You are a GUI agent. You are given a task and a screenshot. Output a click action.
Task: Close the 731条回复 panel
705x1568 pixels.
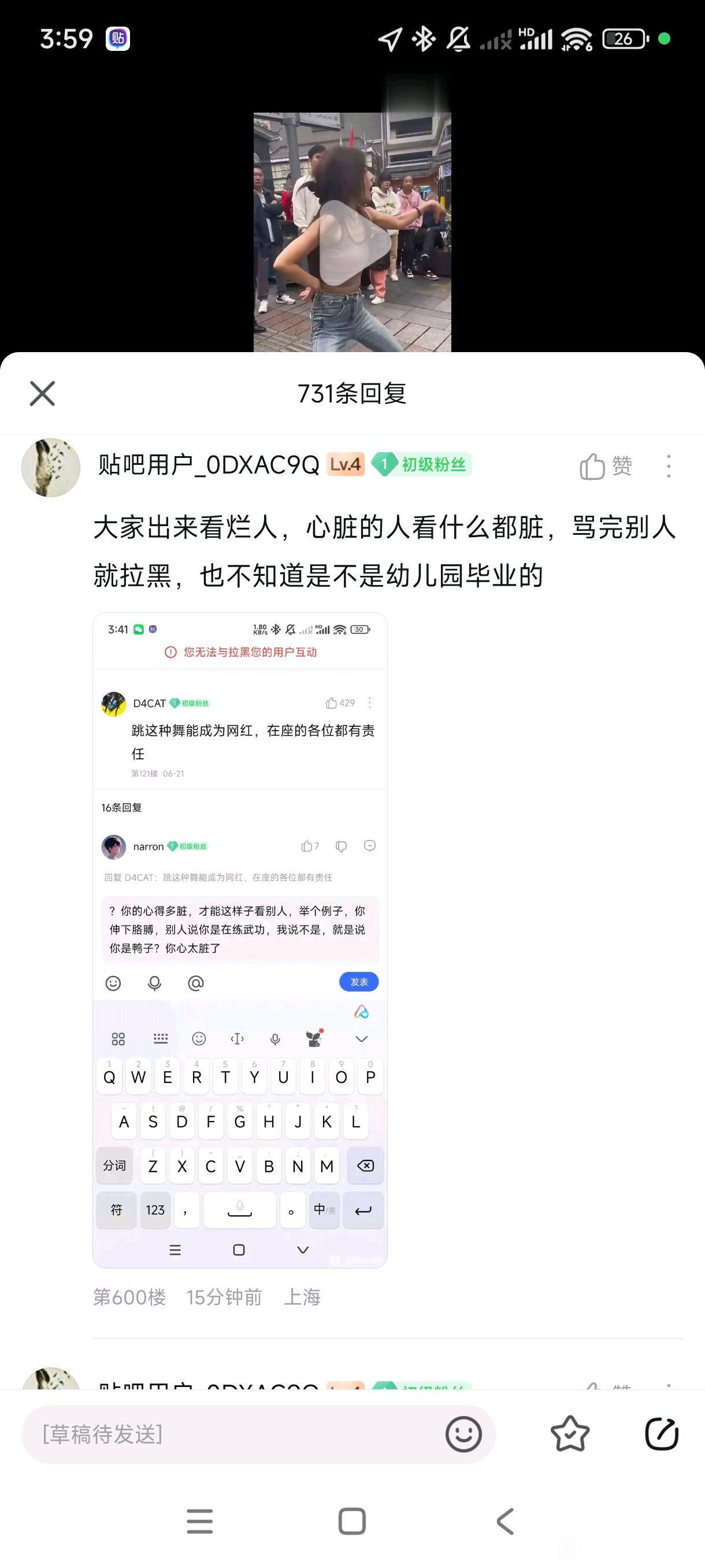[x=43, y=393]
